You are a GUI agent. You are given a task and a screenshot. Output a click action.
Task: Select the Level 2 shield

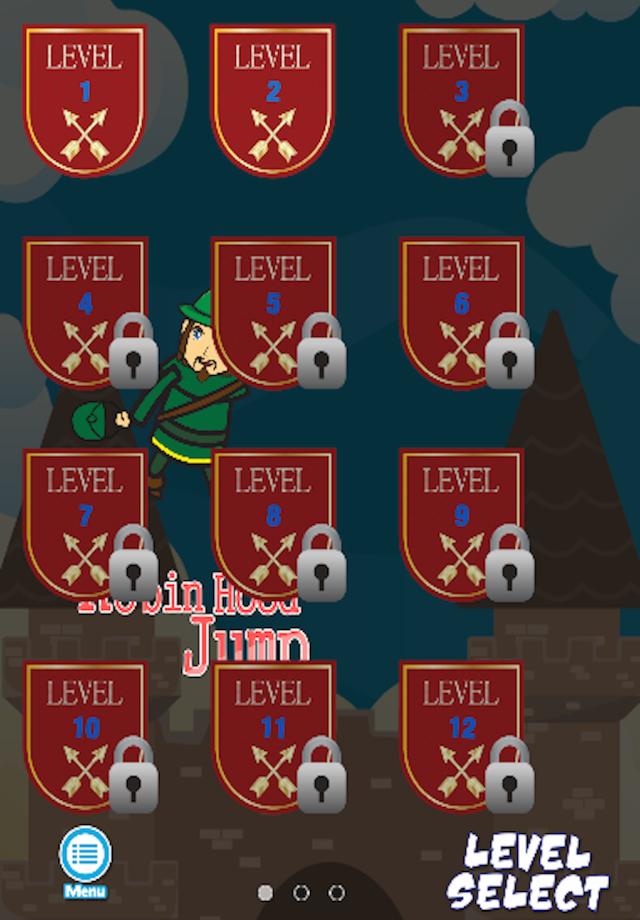(273, 100)
